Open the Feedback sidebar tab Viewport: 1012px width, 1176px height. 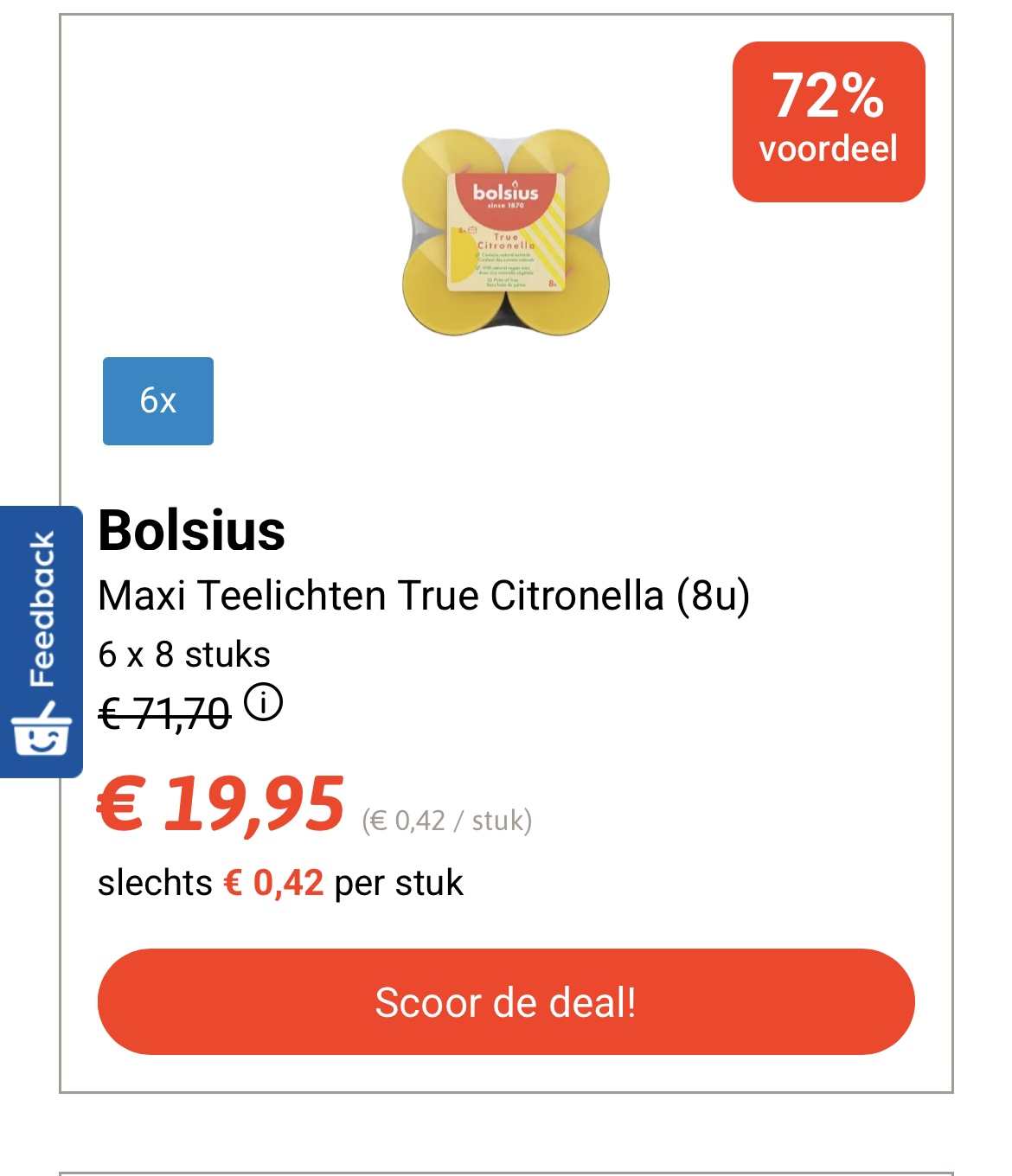(42, 640)
